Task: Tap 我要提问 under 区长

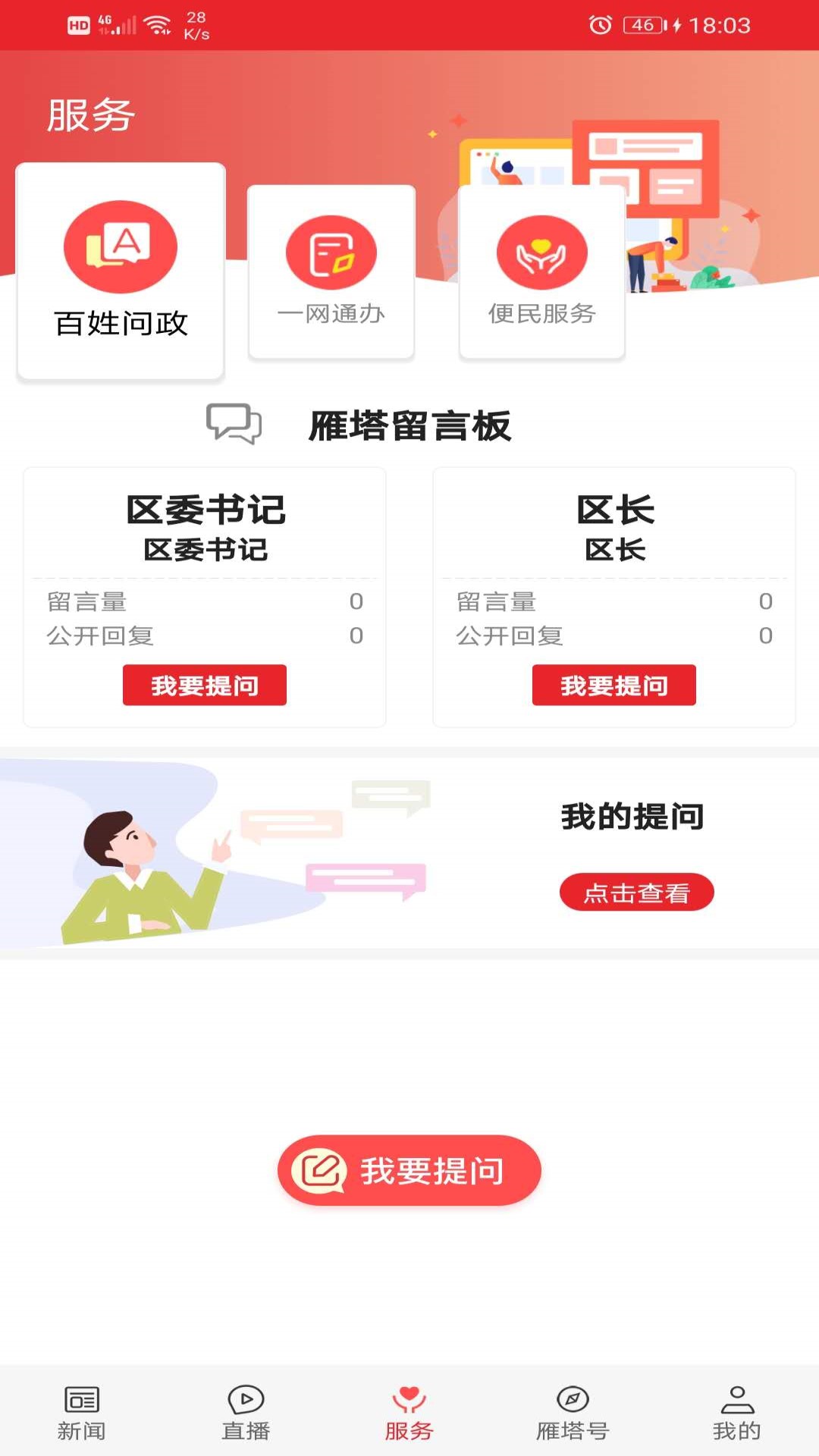Action: tap(613, 686)
